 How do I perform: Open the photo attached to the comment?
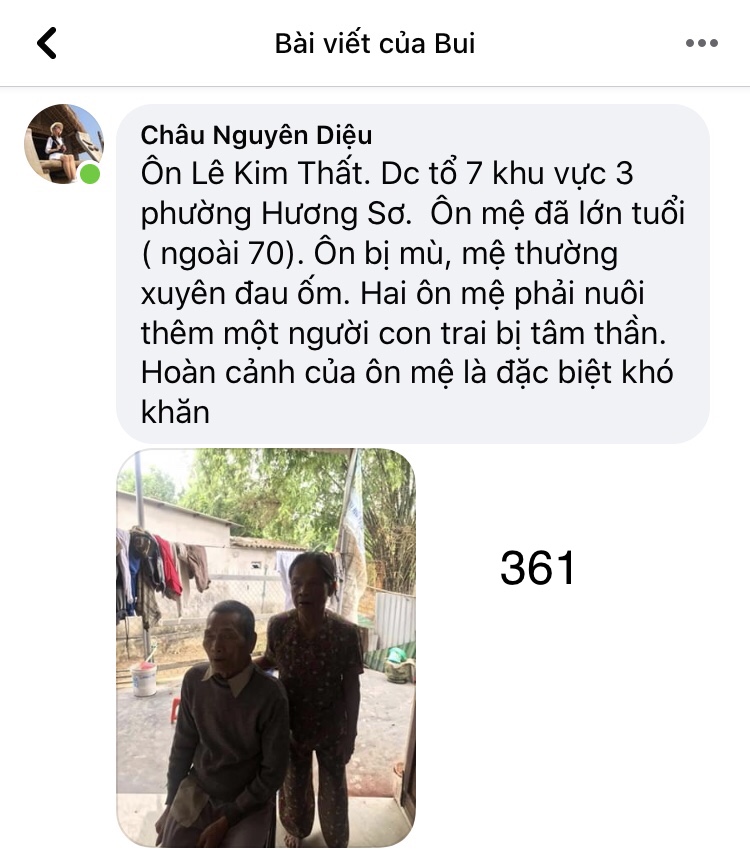[x=266, y=648]
